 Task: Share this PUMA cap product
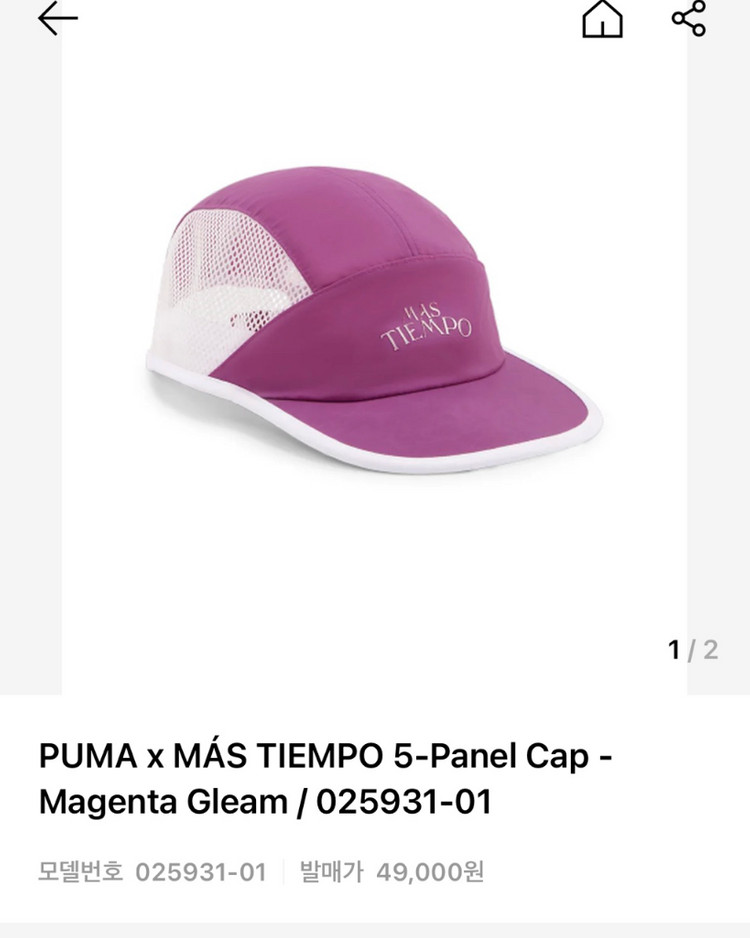pos(688,19)
